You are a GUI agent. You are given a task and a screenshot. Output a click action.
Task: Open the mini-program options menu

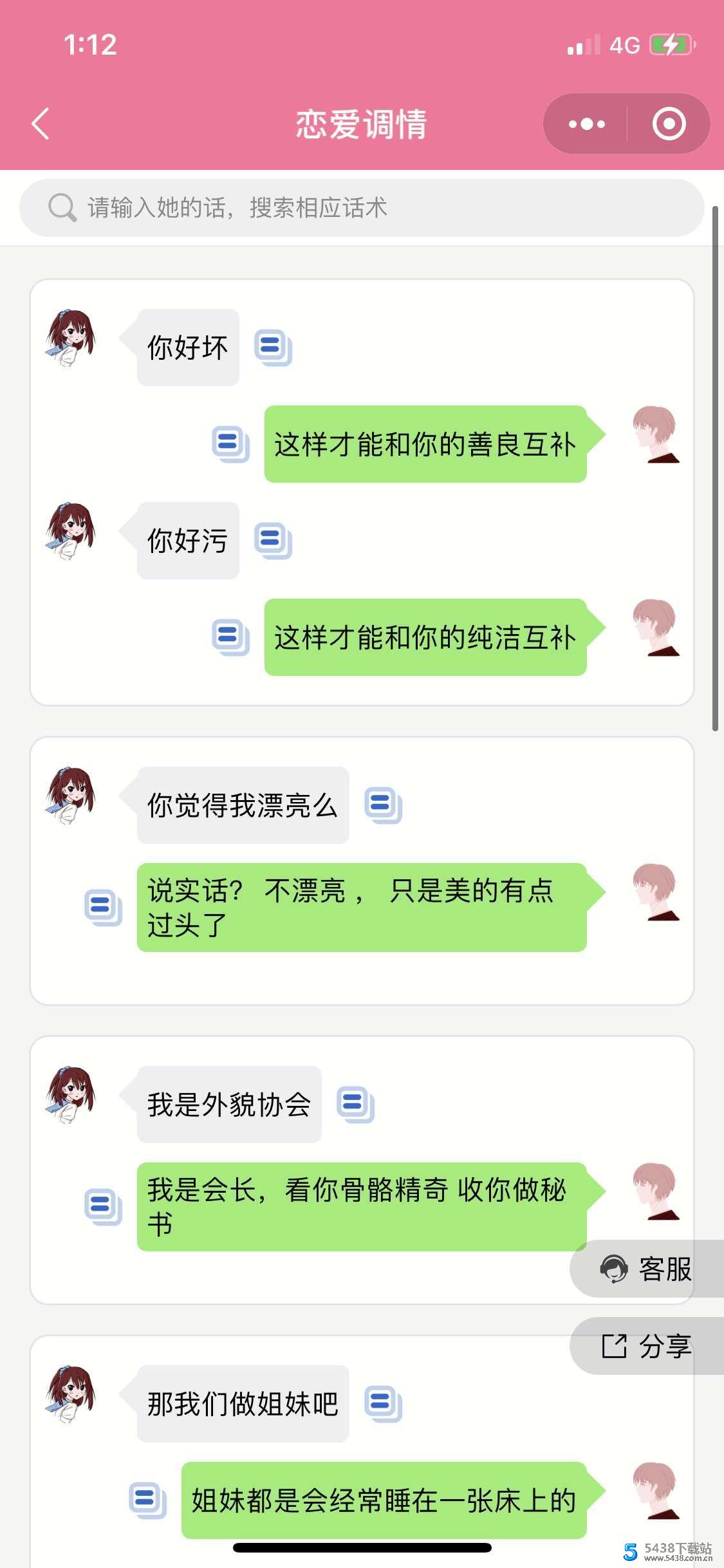tap(584, 124)
